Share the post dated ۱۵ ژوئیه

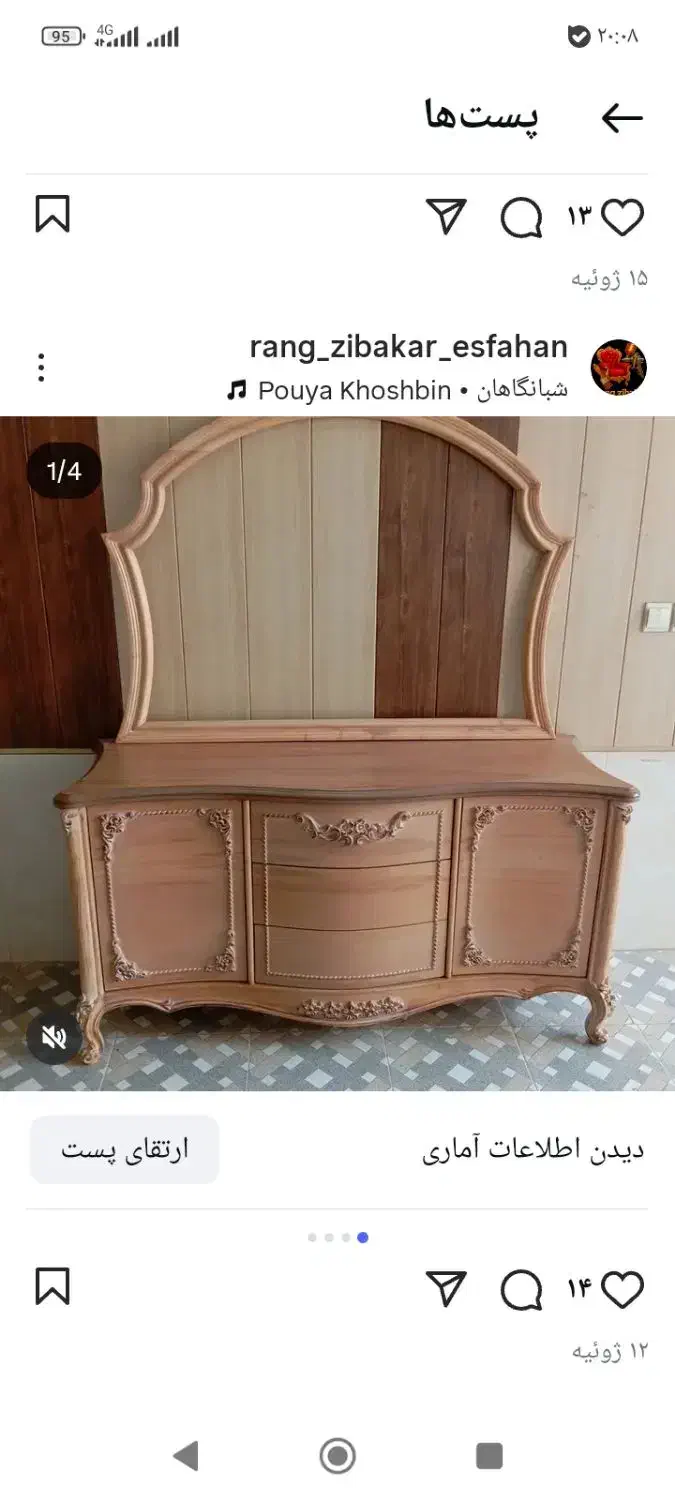[446, 216]
